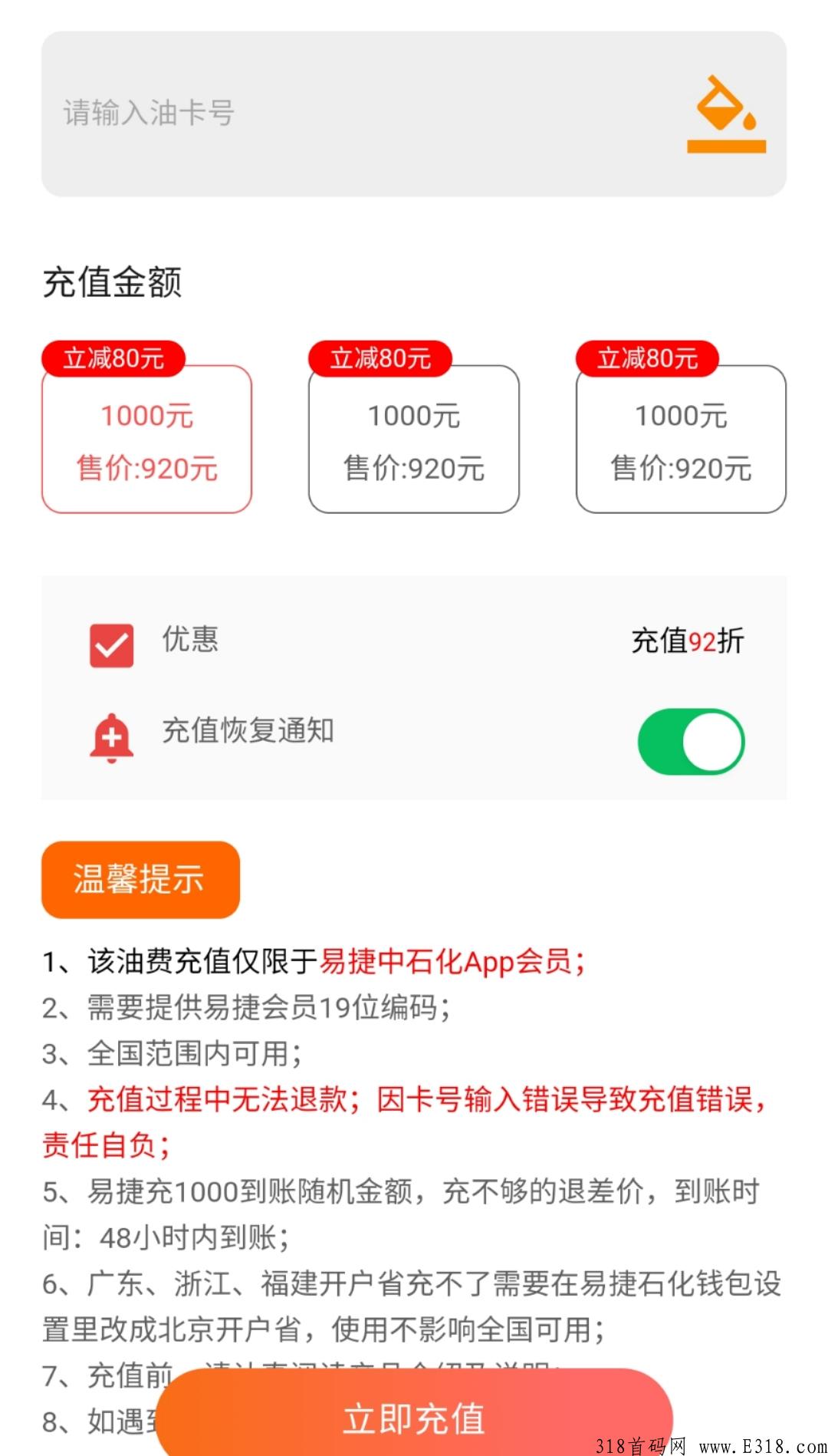
Task: Tap the fuel card number input field
Action: [x=414, y=114]
